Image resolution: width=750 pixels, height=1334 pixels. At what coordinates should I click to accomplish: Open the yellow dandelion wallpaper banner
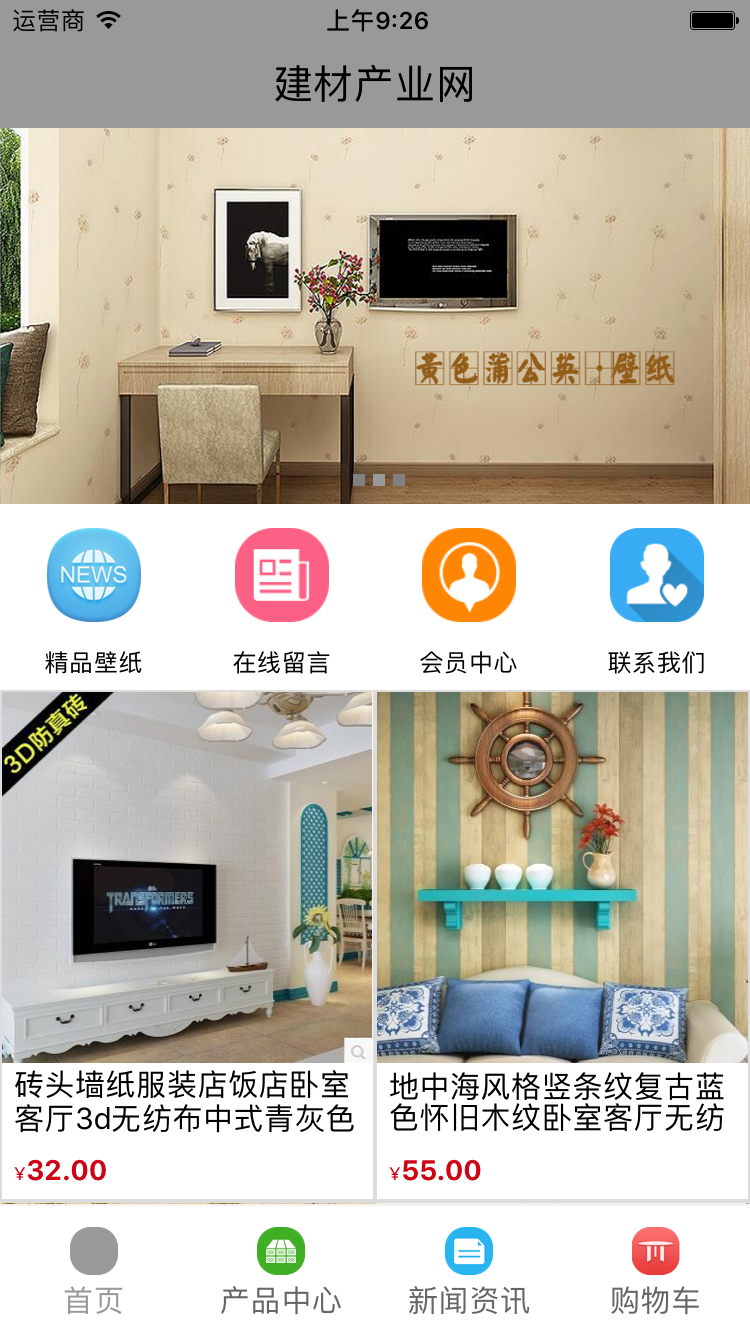click(375, 315)
